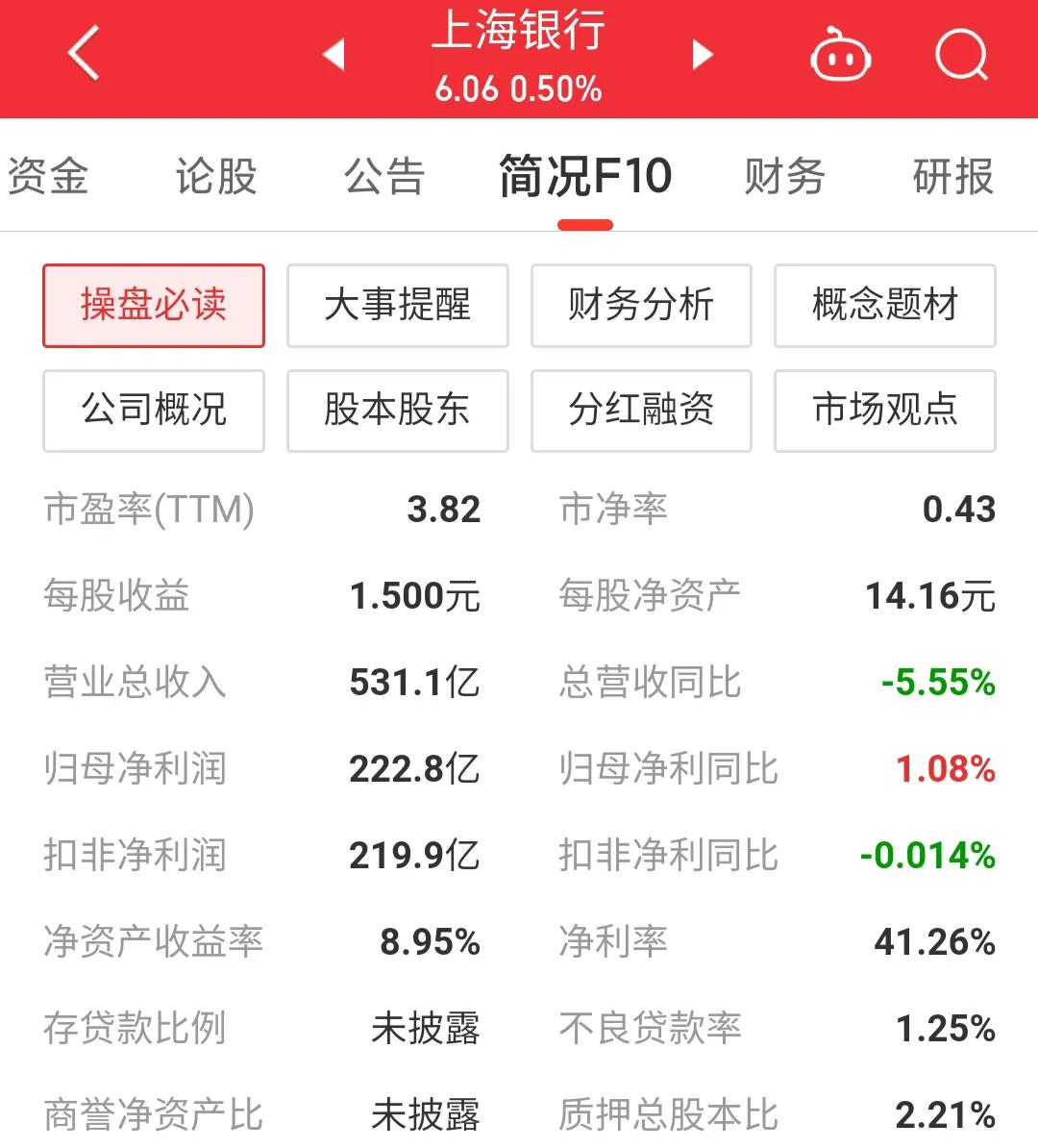Open 股本股东 section
Image resolution: width=1038 pixels, height=1148 pixels.
(397, 411)
